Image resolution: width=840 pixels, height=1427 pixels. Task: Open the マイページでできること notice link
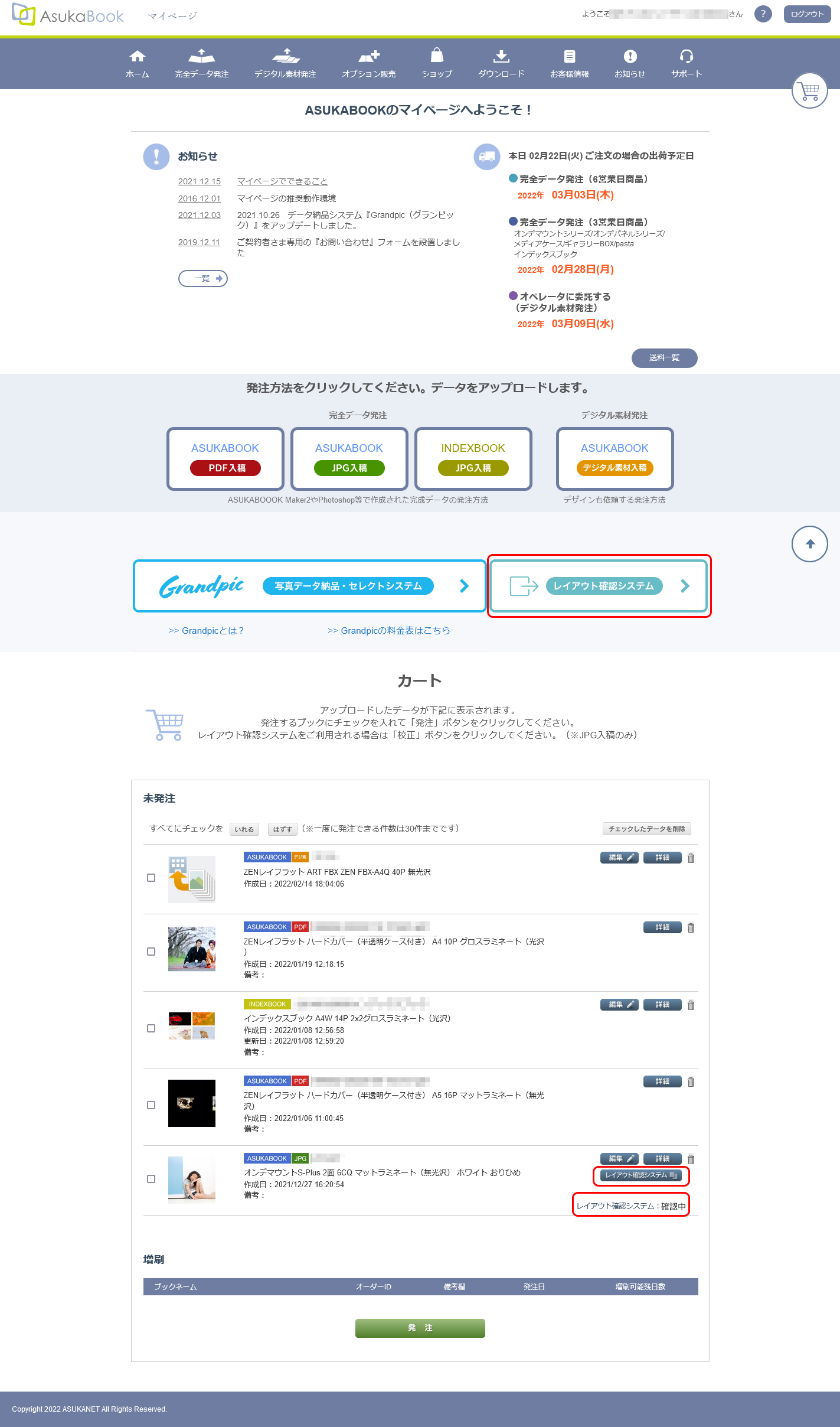pyautogui.click(x=282, y=181)
